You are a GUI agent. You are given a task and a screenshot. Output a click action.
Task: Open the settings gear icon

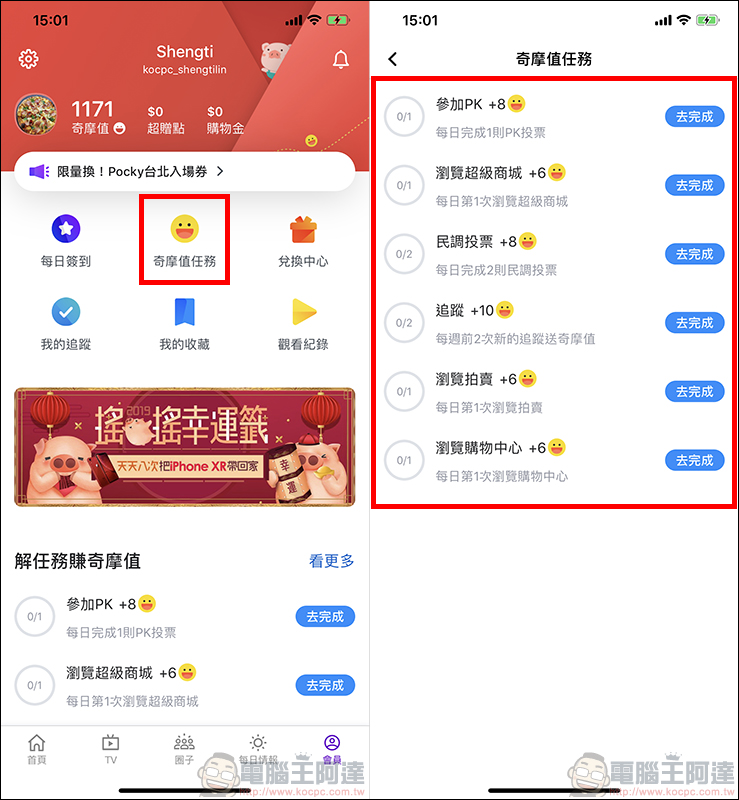[28, 60]
